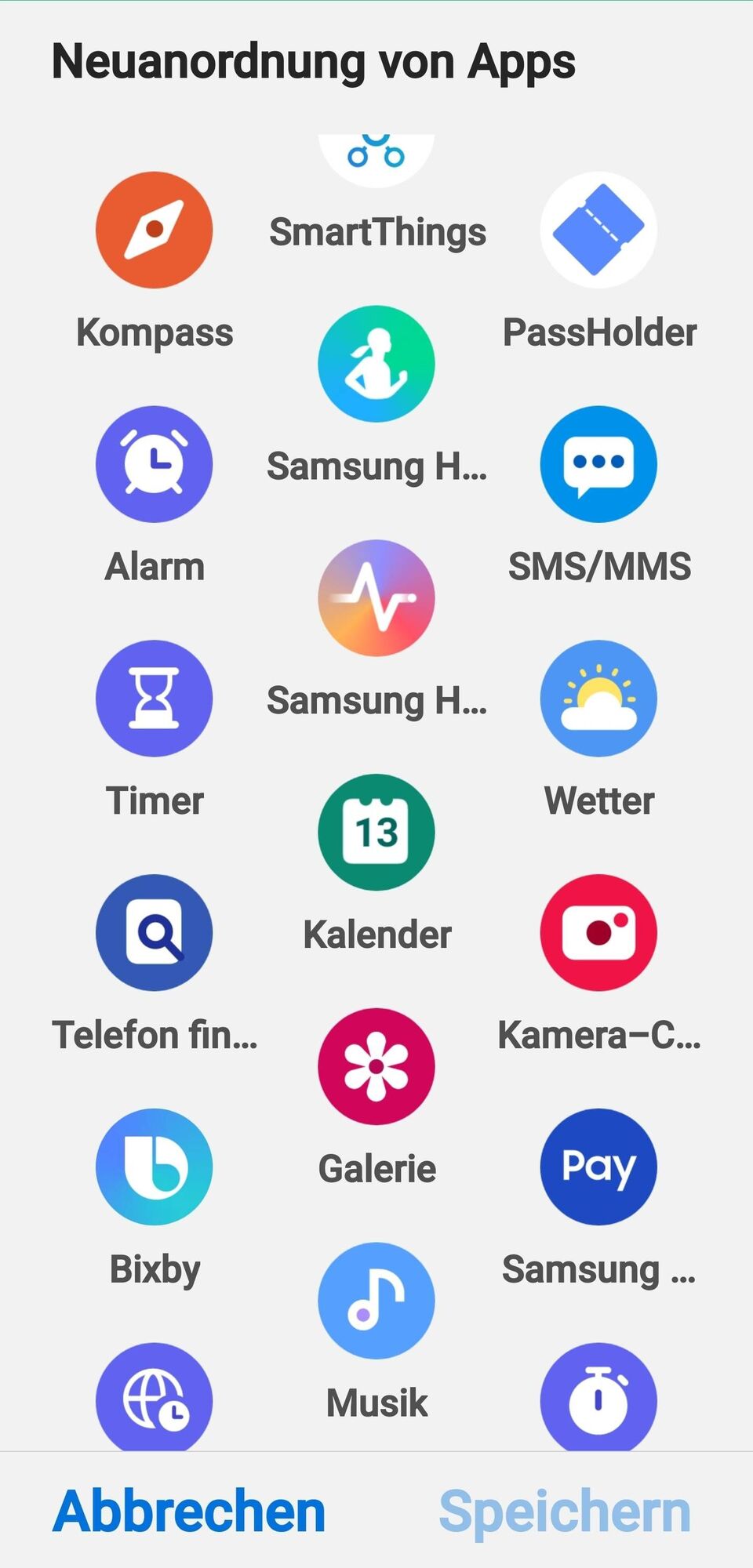Select the Samsung Health Monitor pulse icon
This screenshot has height=1568, width=753.
[x=376, y=598]
